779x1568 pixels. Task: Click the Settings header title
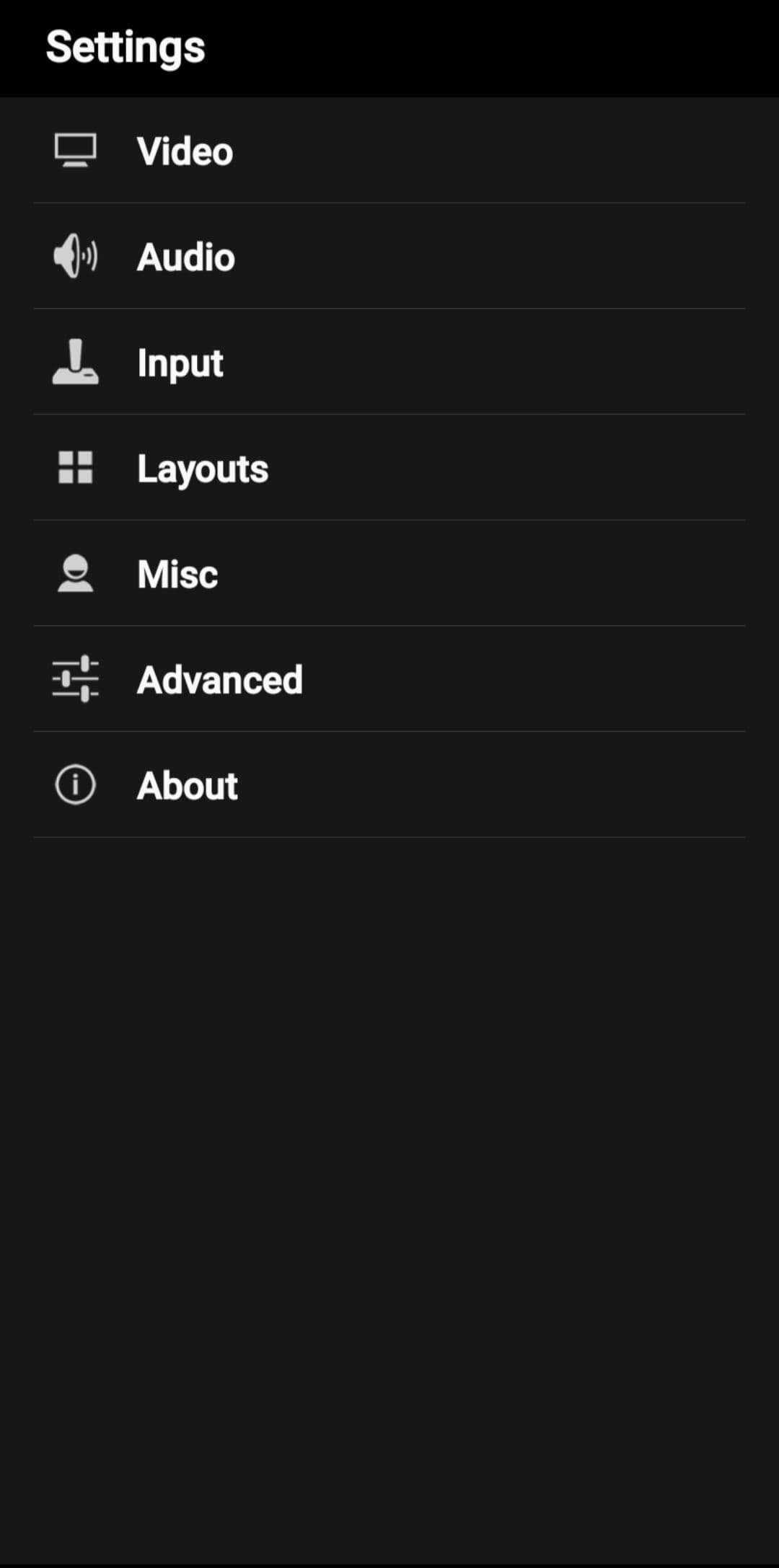point(124,47)
